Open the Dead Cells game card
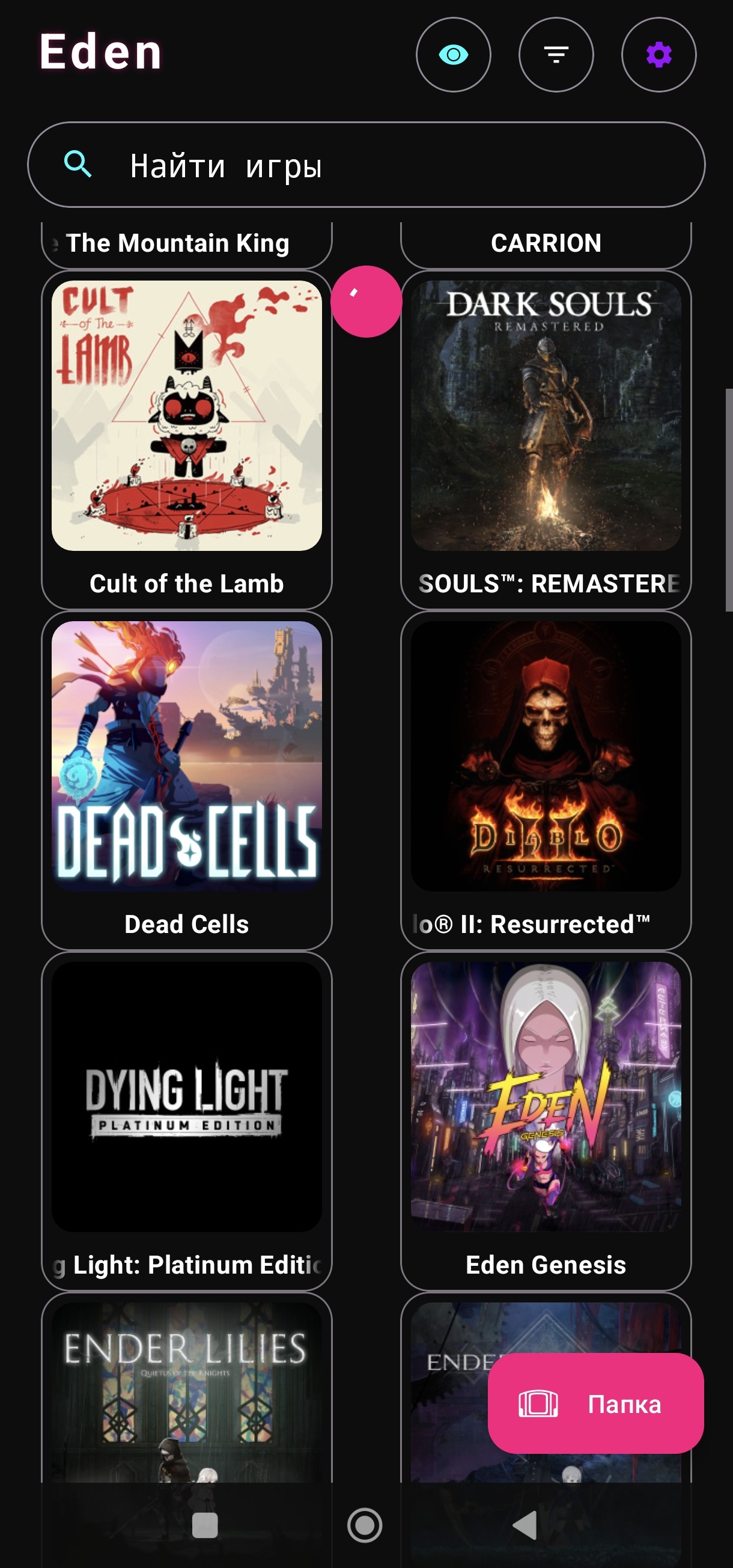Image resolution: width=733 pixels, height=1568 pixels. click(186, 780)
